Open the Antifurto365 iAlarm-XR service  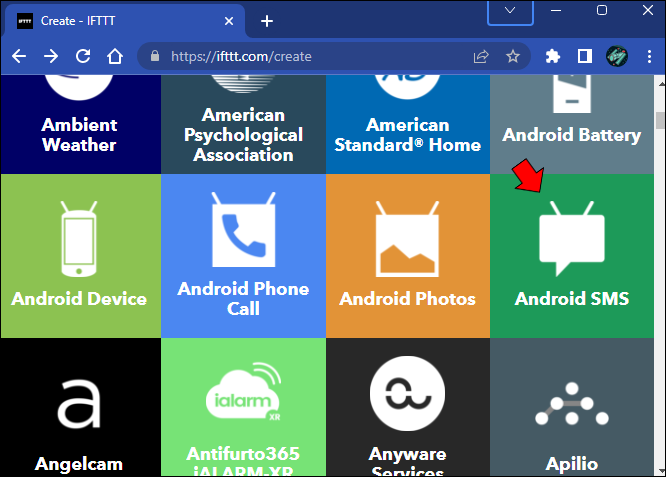pyautogui.click(x=243, y=410)
